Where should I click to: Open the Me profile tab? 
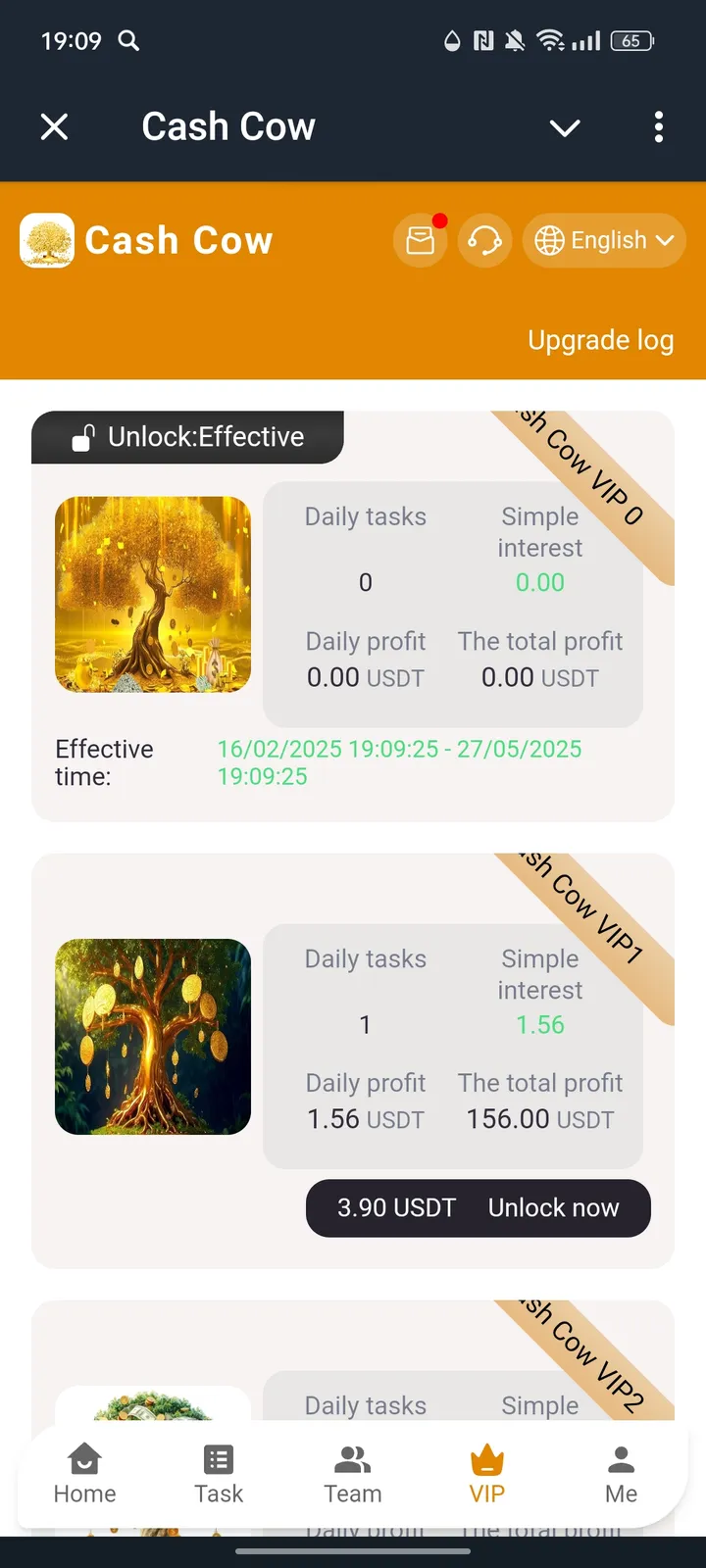(x=621, y=1473)
